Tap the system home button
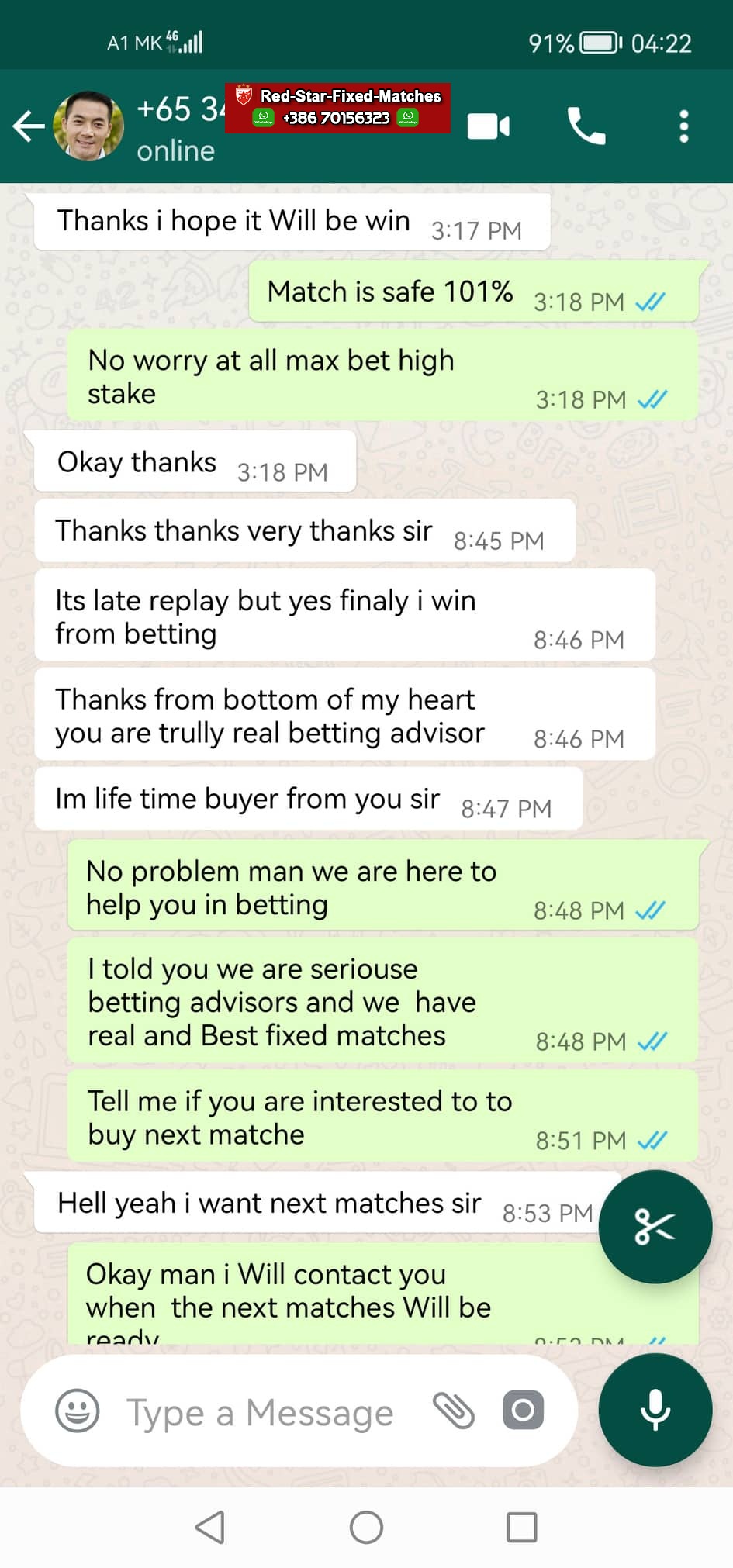 coord(366,1528)
